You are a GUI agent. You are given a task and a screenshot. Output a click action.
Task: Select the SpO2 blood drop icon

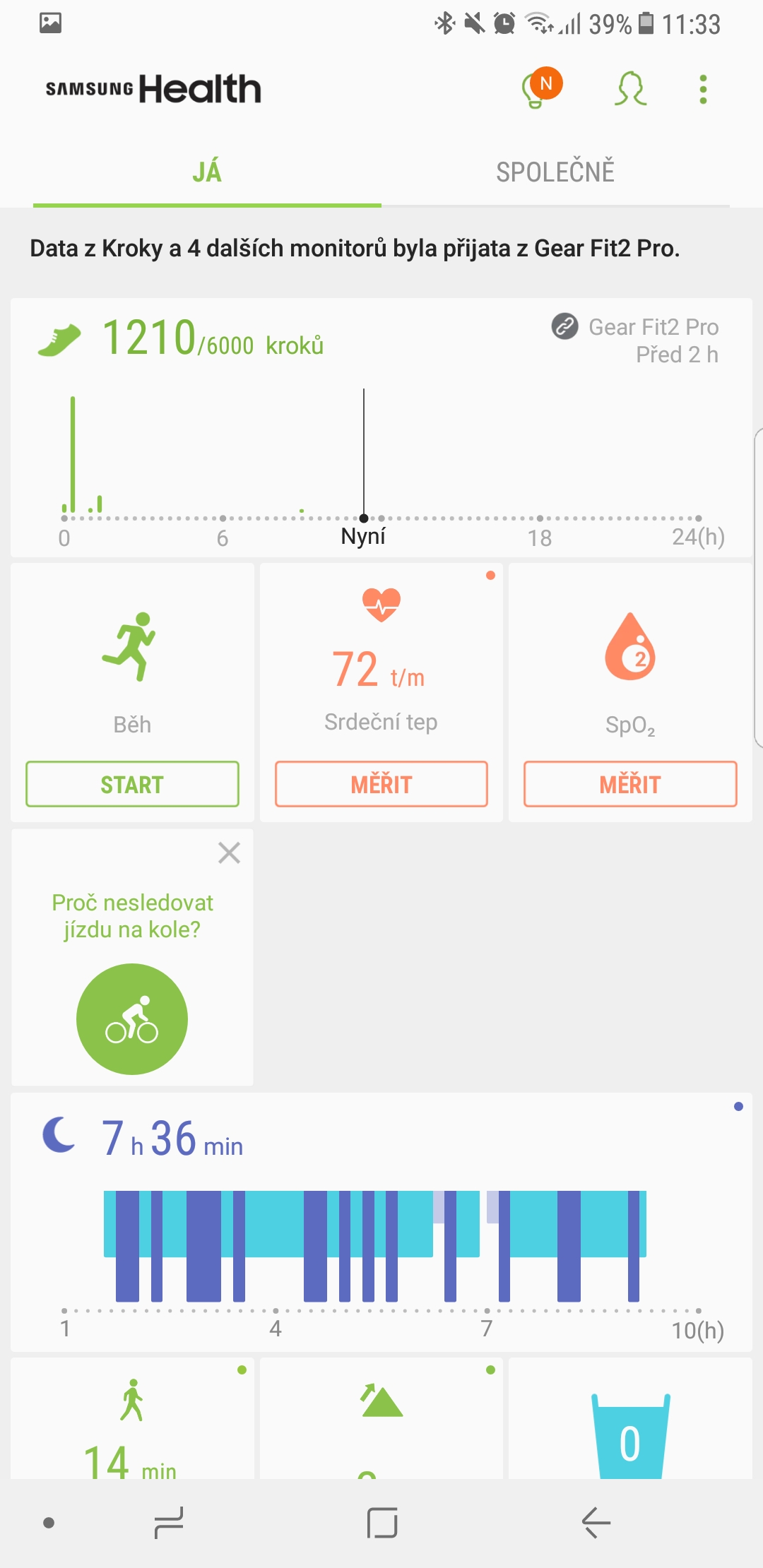(x=629, y=646)
